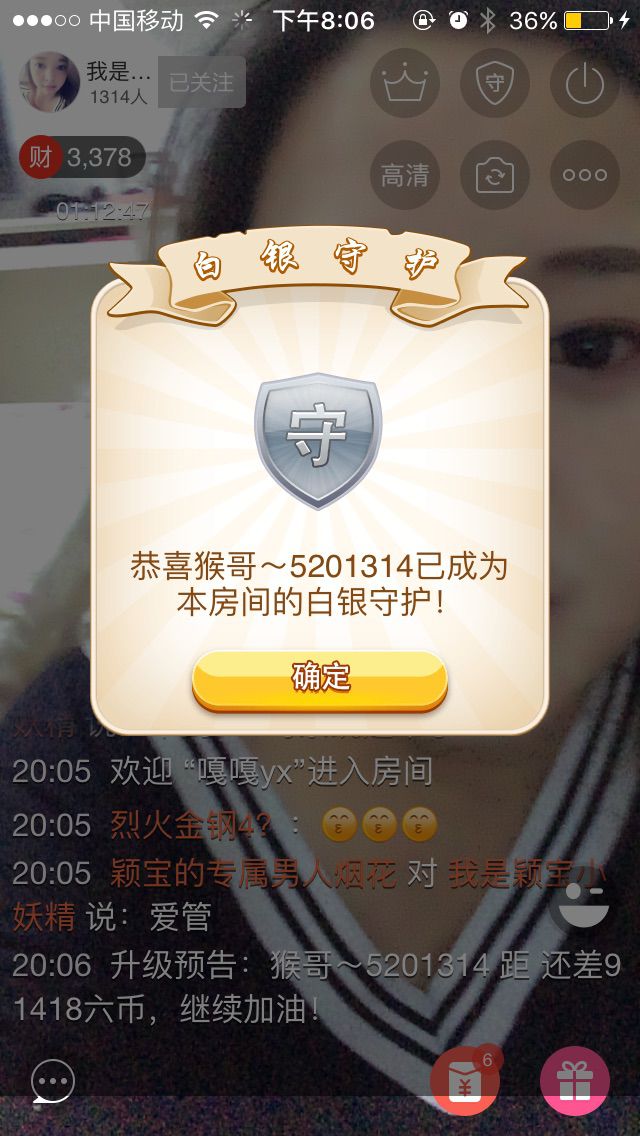Viewport: 640px width, 1136px height.
Task: Open the guardian 守 shield icon
Action: coord(494,83)
